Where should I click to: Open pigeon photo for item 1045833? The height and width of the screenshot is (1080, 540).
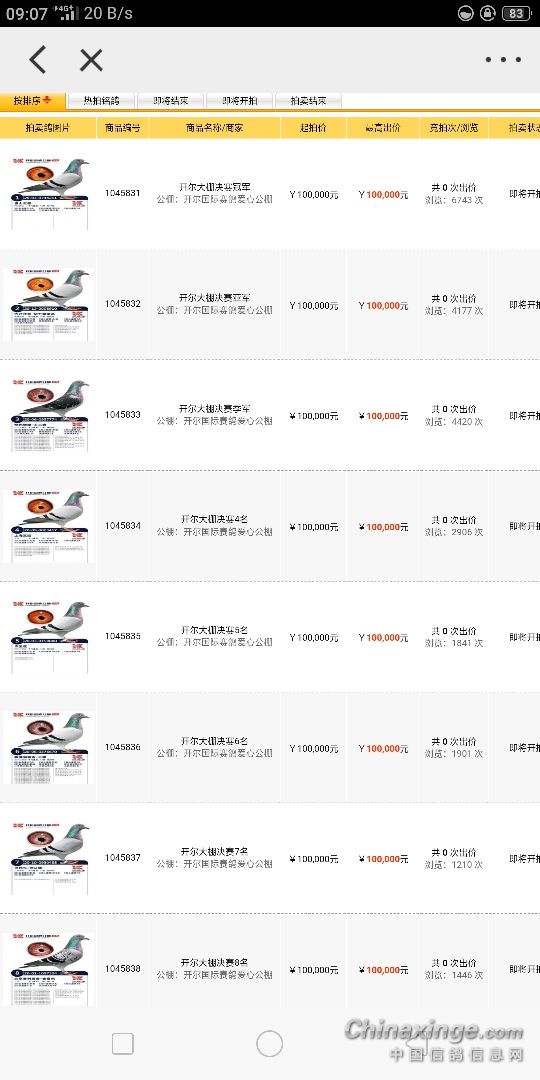coord(49,415)
